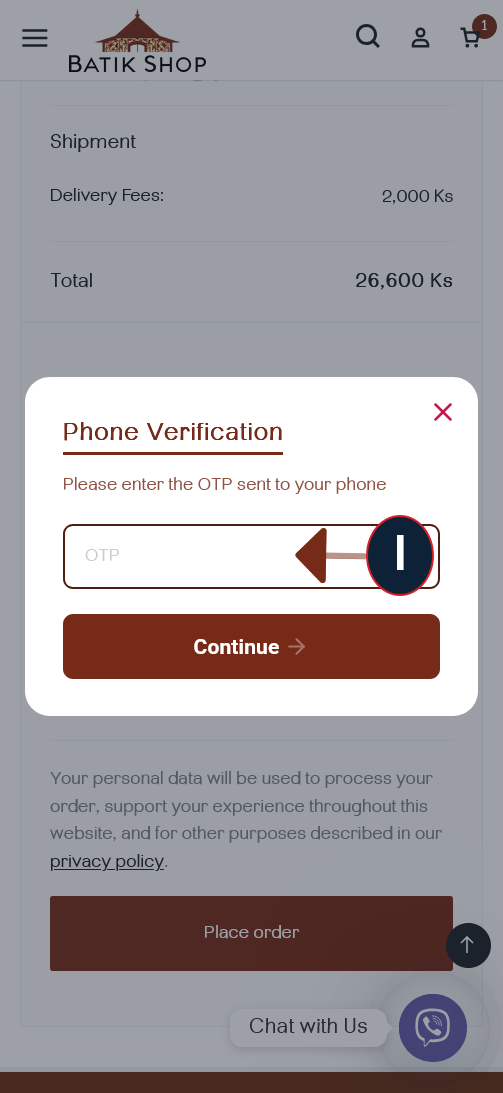Continue with phone verification

point(251,646)
